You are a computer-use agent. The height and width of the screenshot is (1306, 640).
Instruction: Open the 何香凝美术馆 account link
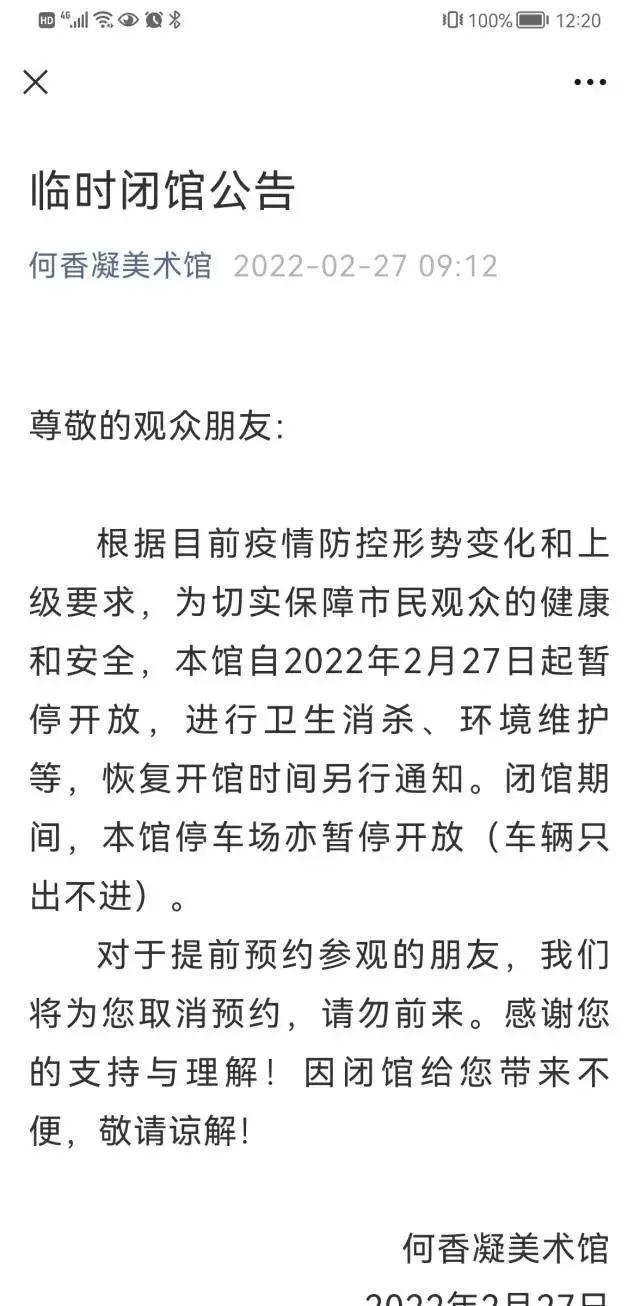120,266
